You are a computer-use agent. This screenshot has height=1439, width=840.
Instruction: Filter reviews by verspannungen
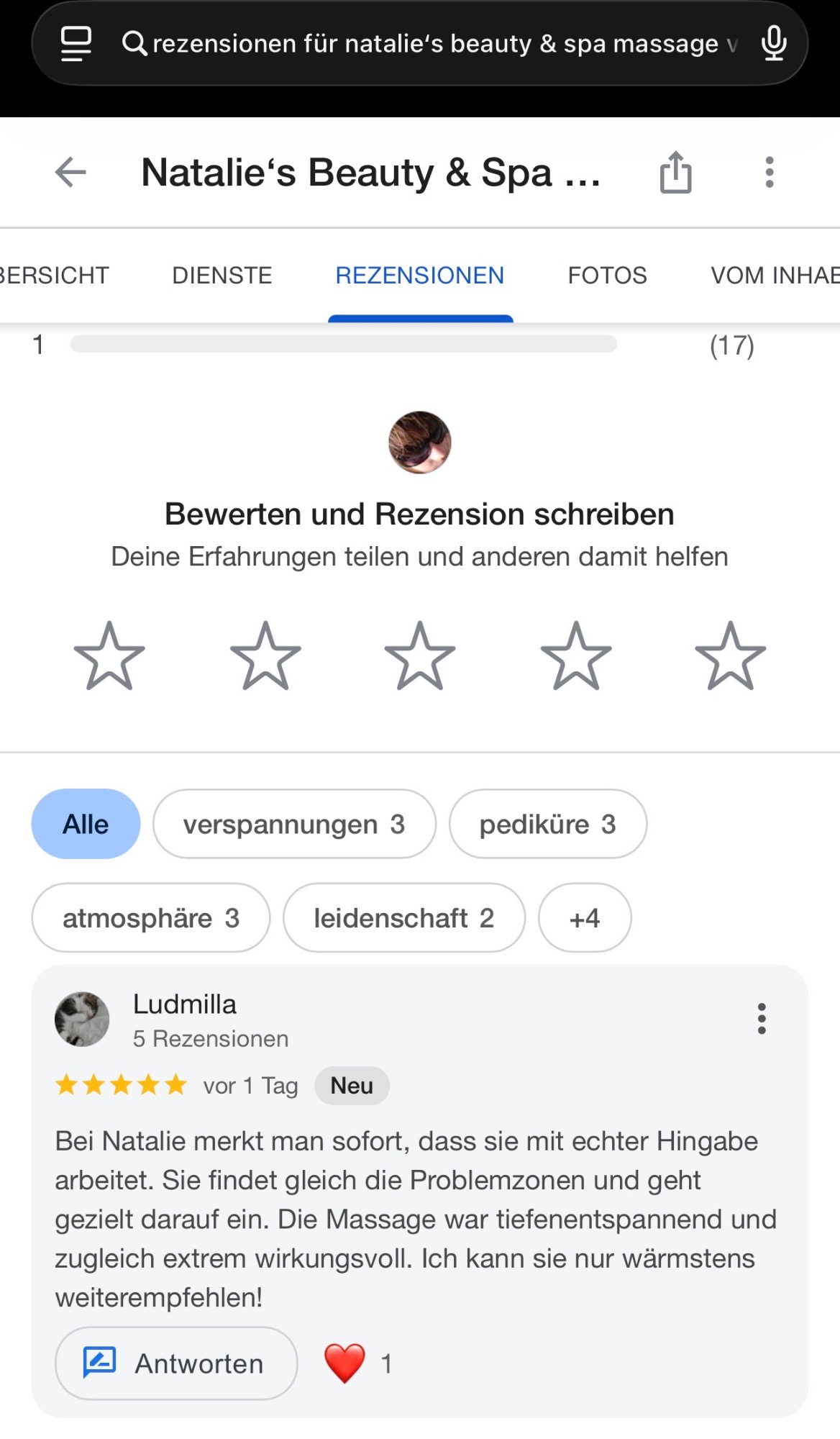click(x=294, y=824)
